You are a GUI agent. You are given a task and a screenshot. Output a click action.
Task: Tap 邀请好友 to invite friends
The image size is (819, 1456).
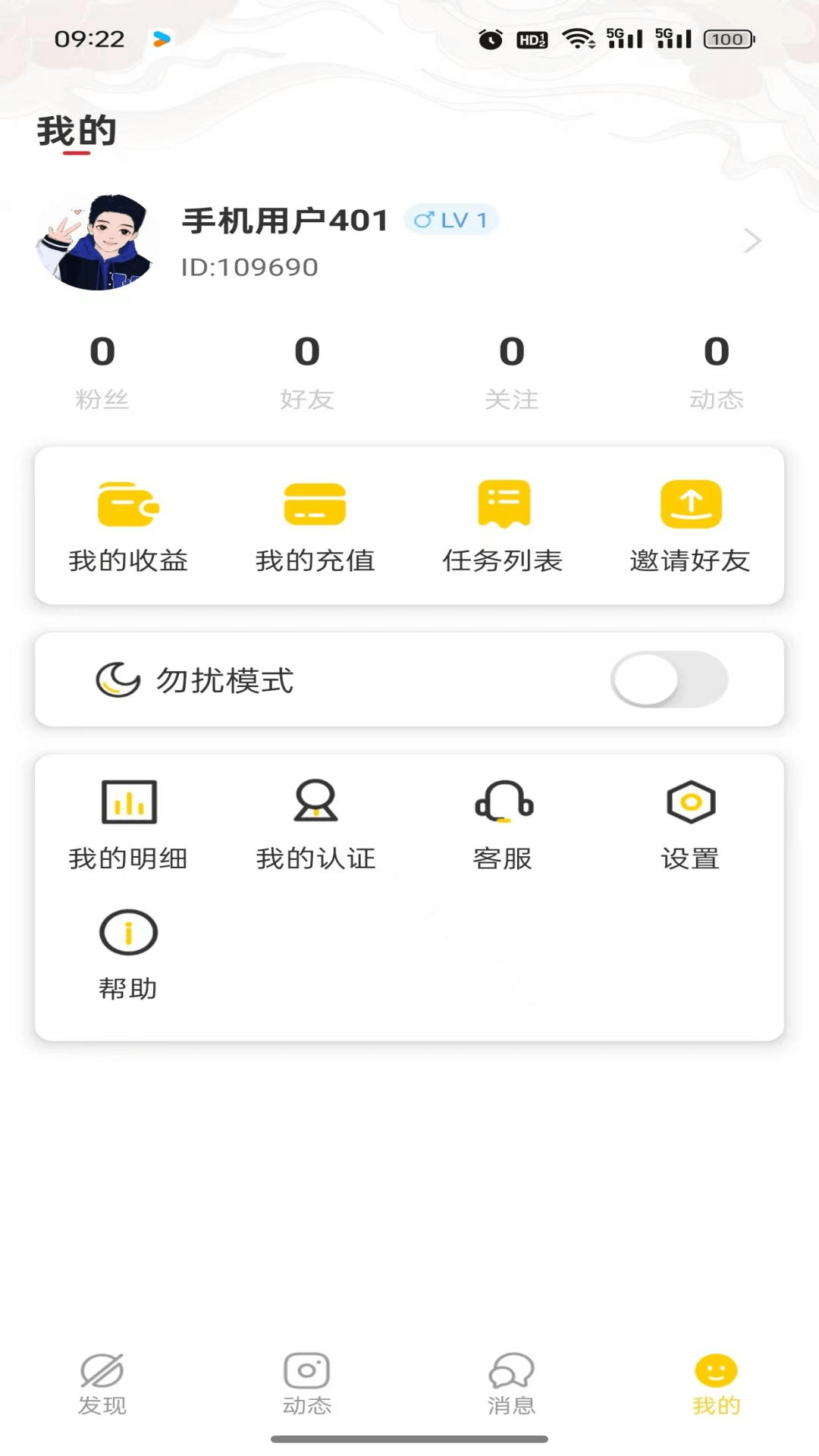click(690, 525)
